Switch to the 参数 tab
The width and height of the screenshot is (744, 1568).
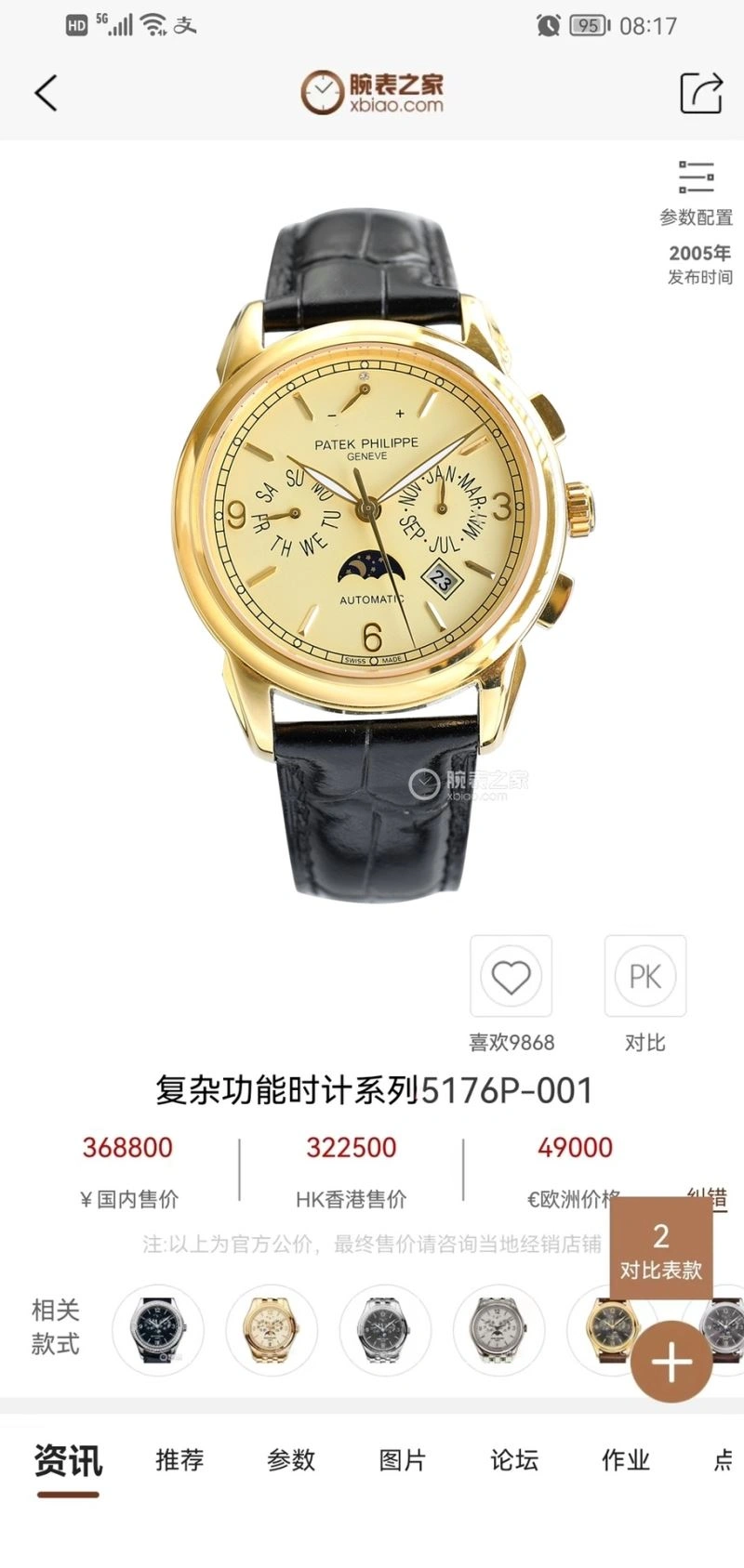pyautogui.click(x=291, y=1459)
